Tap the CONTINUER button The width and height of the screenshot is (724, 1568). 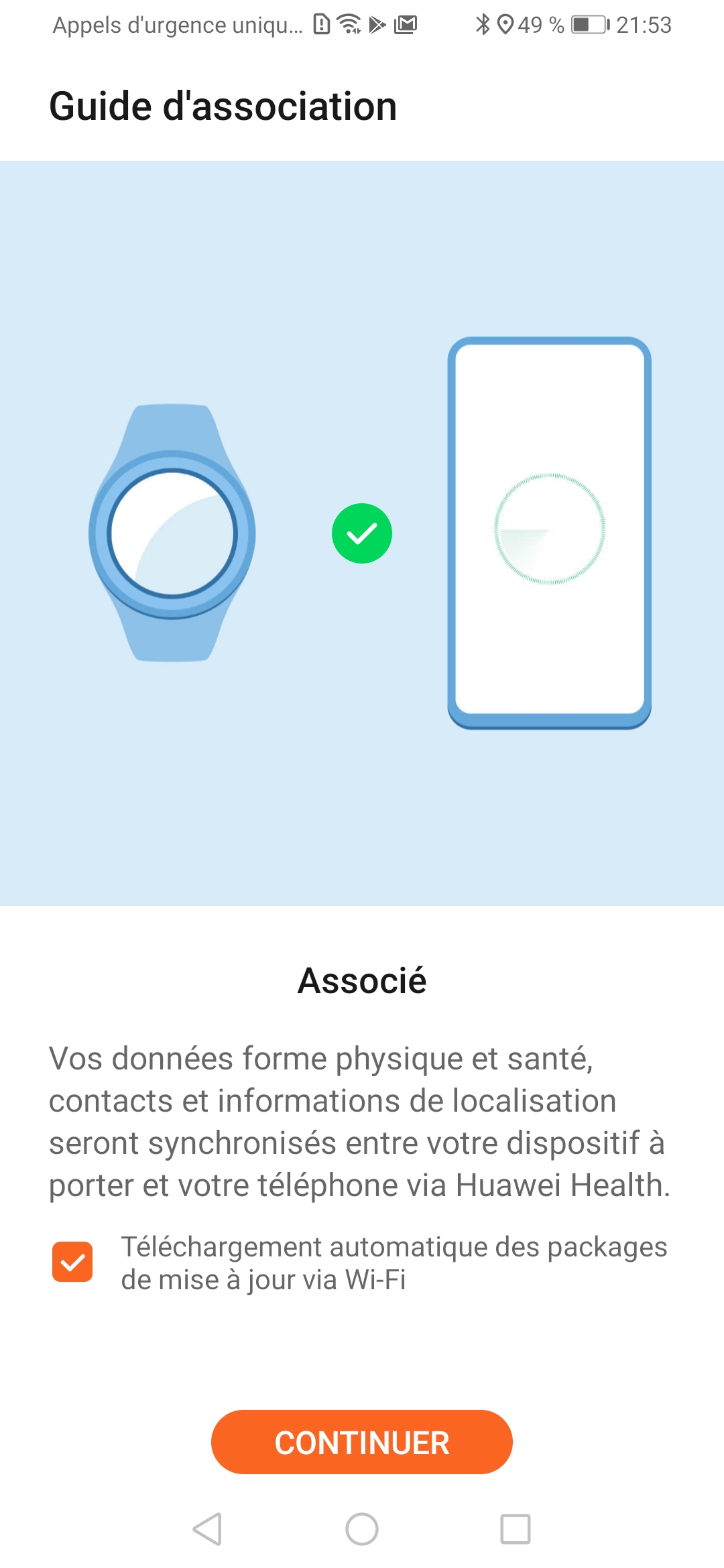tap(362, 1442)
